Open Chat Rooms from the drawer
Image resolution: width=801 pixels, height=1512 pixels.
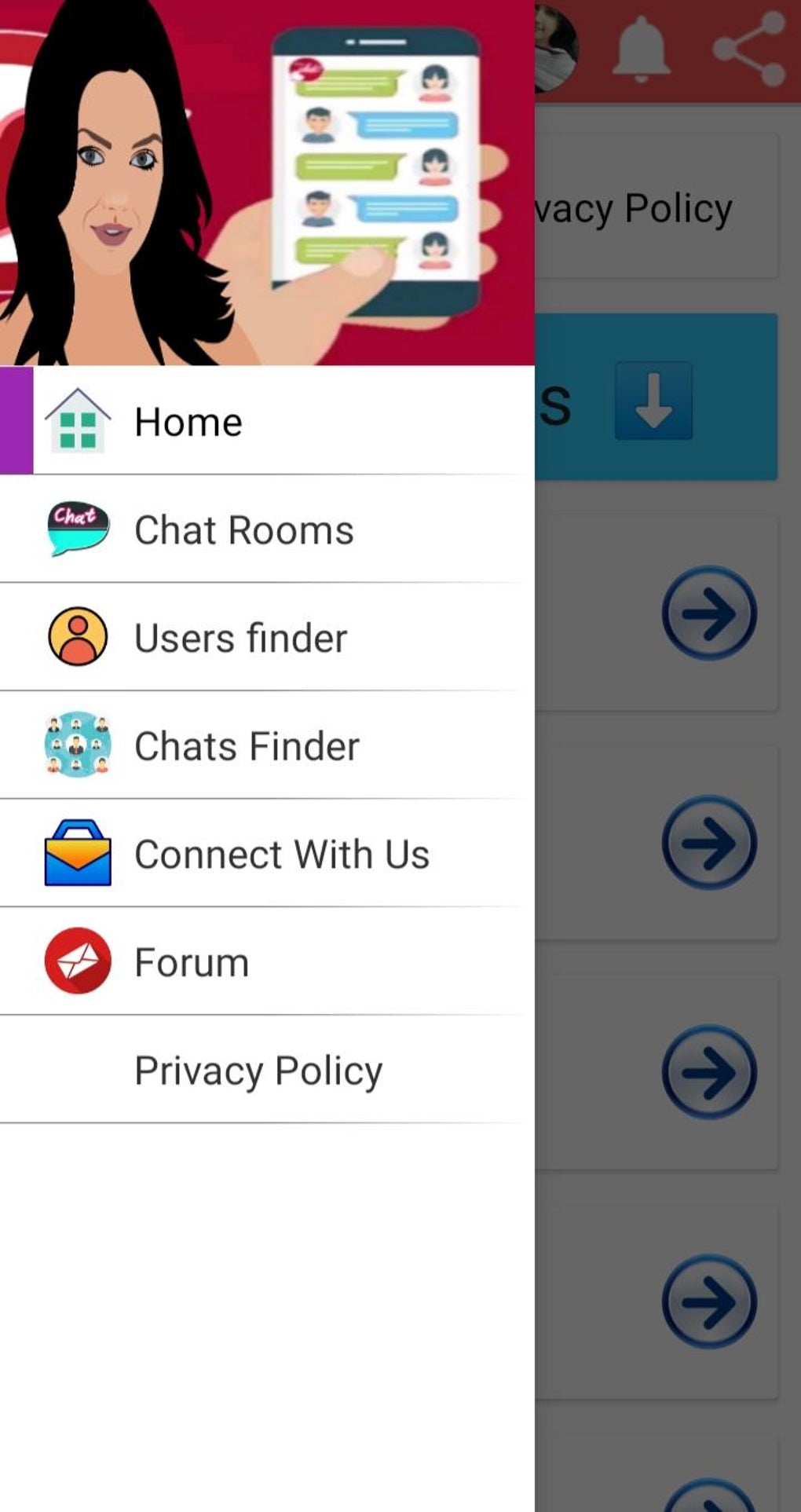tap(267, 529)
